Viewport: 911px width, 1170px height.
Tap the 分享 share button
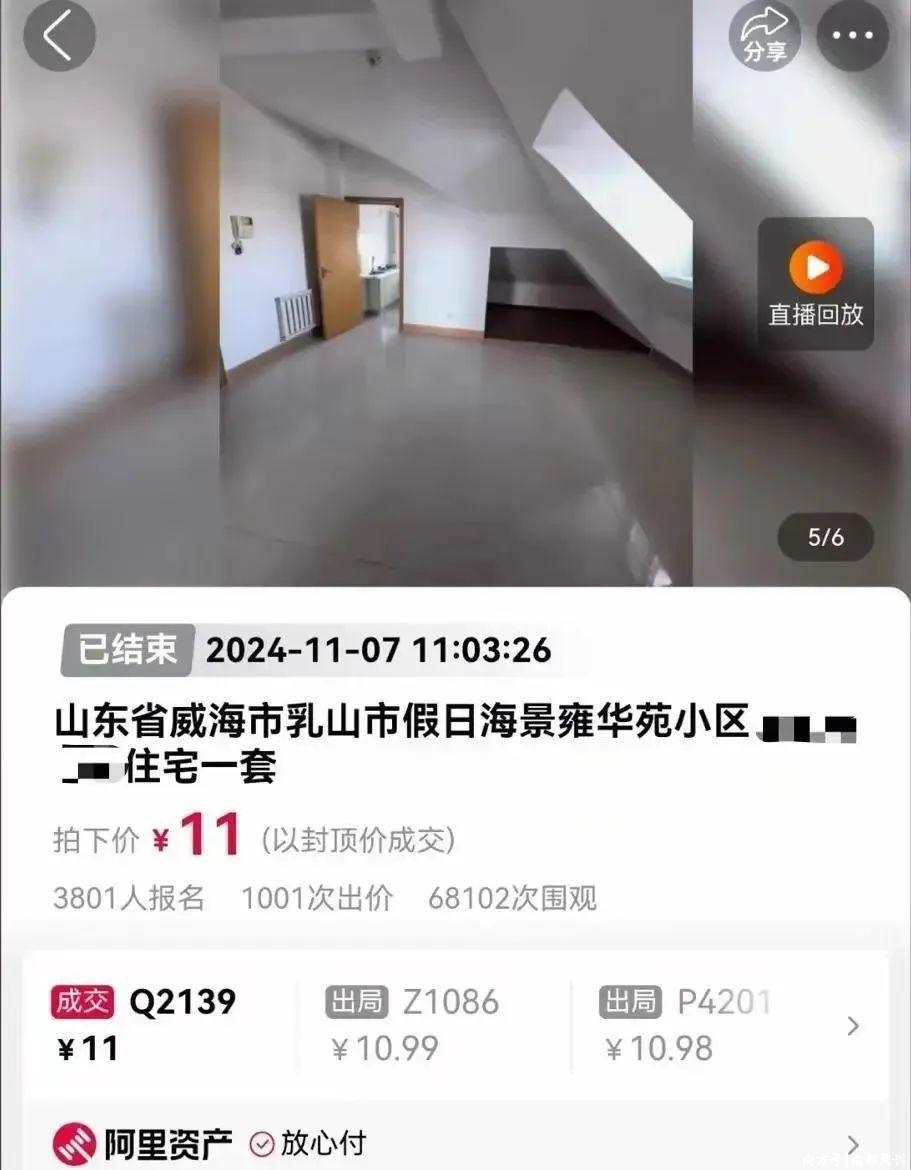(x=764, y=36)
